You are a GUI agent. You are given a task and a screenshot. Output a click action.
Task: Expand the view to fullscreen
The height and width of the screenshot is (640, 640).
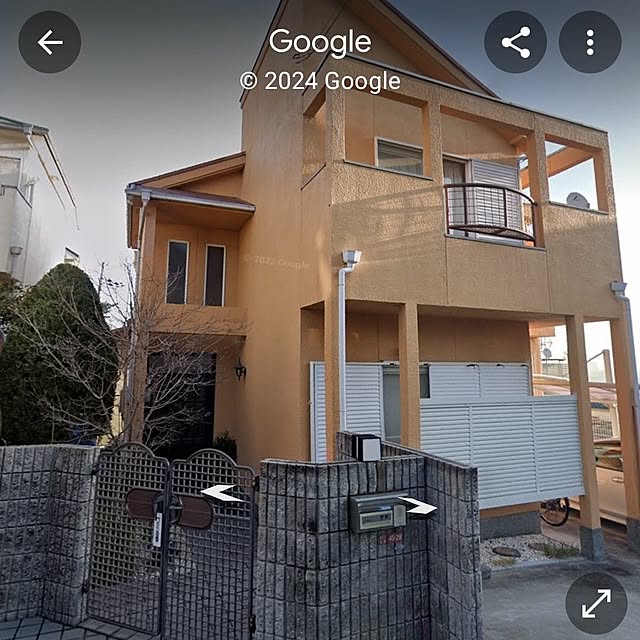[596, 603]
